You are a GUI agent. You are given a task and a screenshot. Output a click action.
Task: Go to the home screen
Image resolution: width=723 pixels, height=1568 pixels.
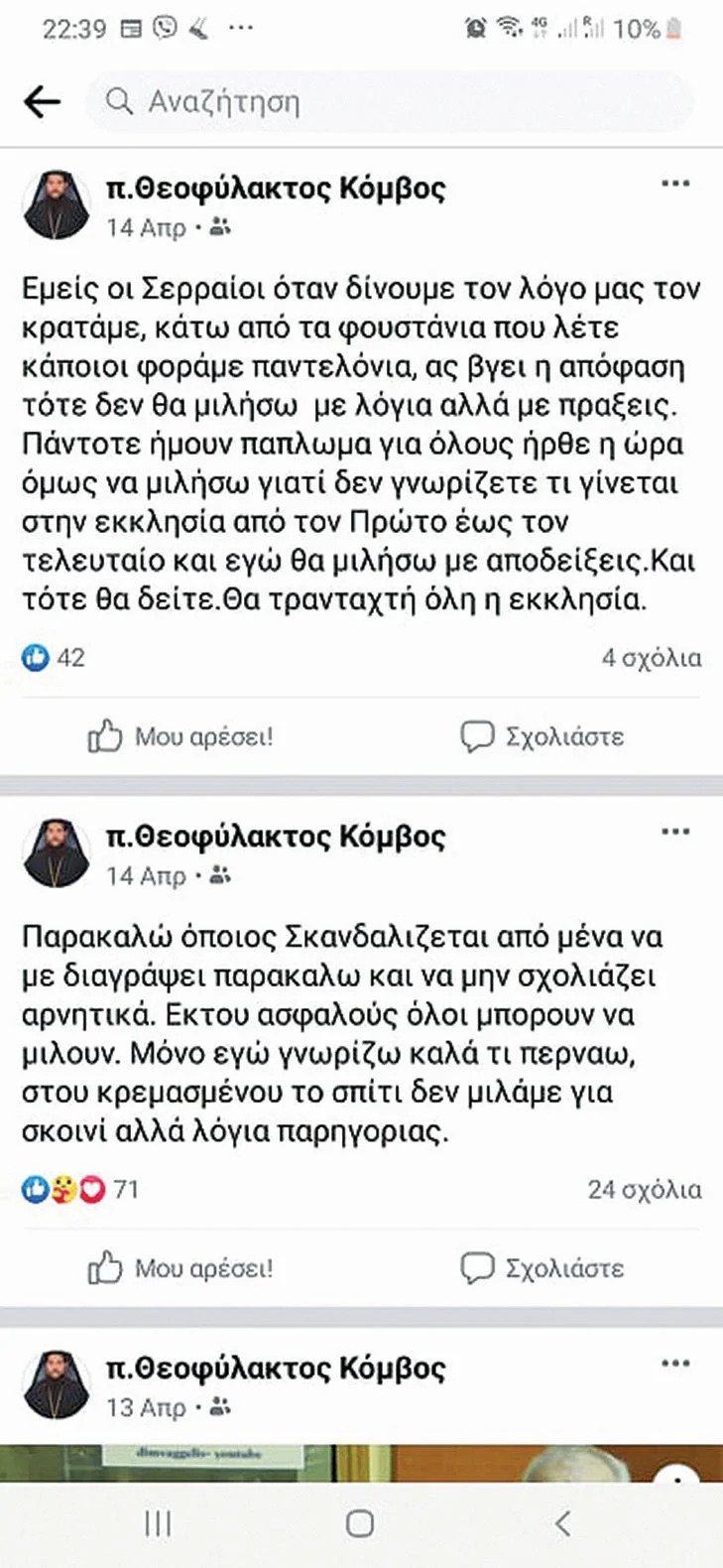(360, 1523)
